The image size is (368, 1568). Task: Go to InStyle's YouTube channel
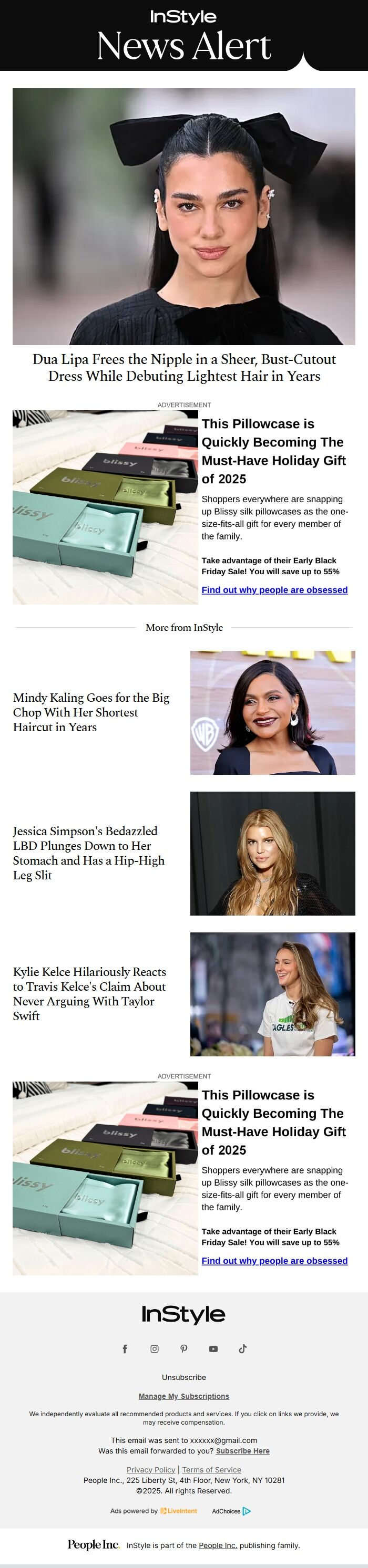pos(213,1349)
